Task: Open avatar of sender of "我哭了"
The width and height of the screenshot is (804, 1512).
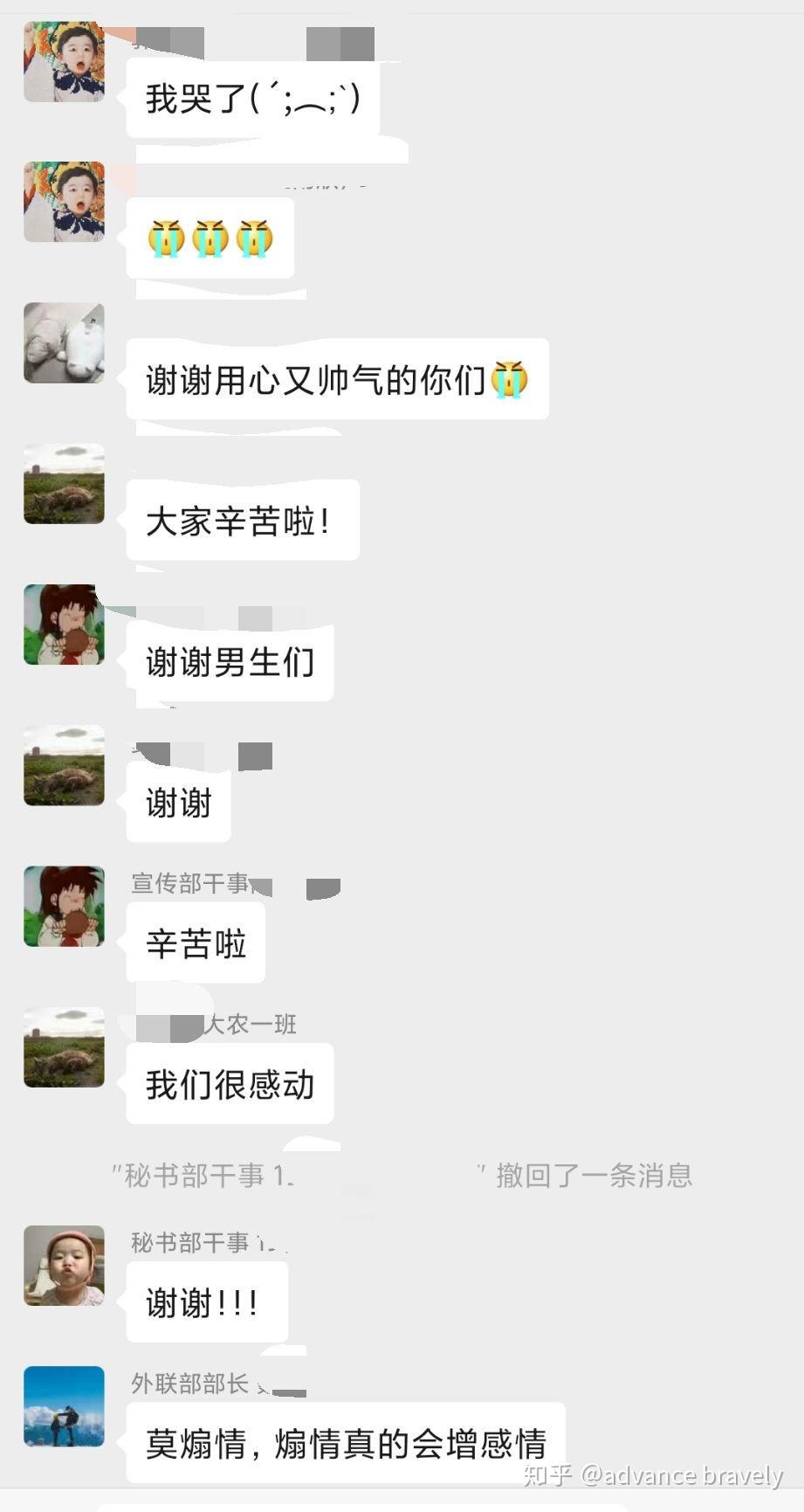Action: (x=64, y=62)
